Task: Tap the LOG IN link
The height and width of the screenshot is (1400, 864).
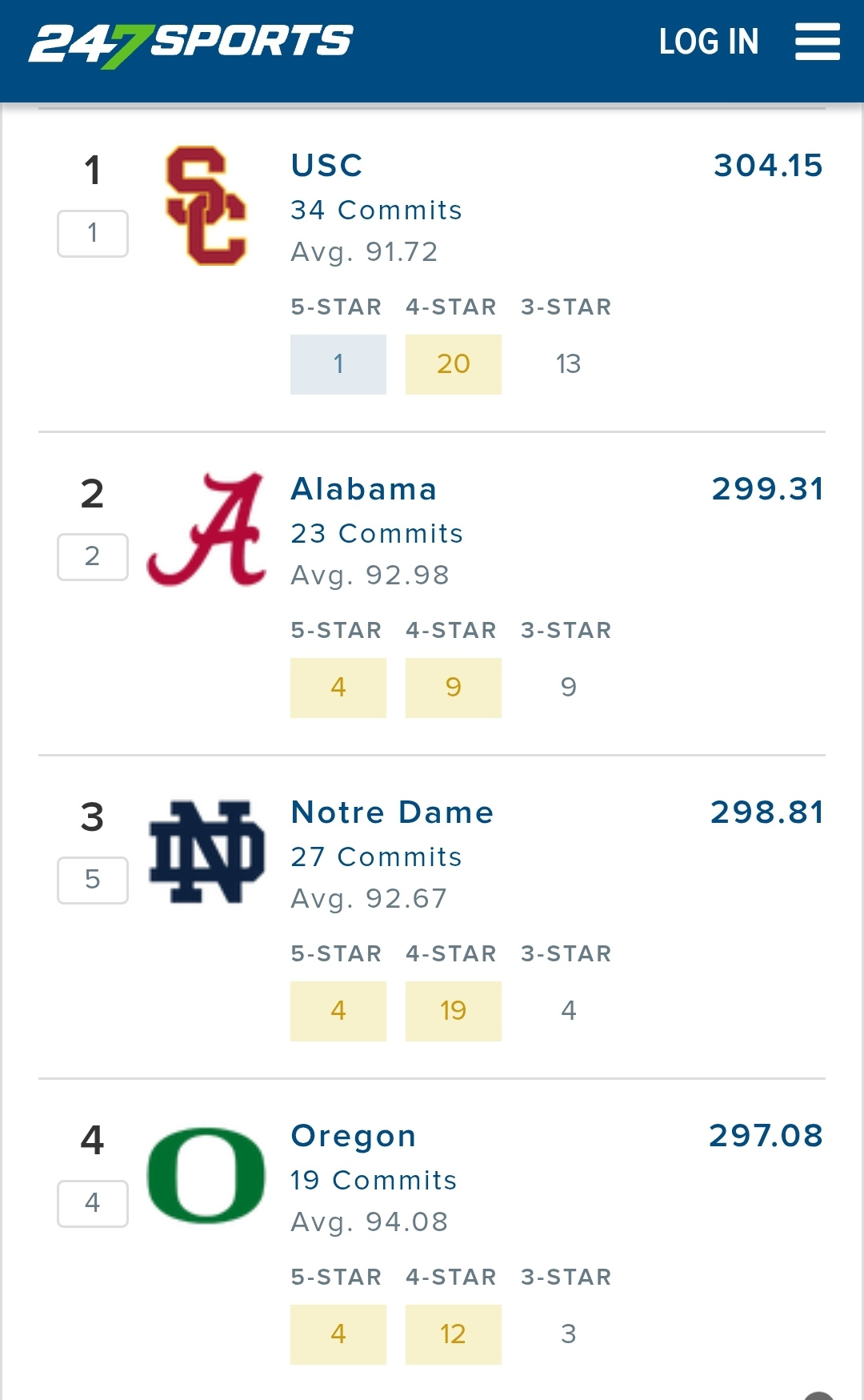Action: [x=709, y=42]
